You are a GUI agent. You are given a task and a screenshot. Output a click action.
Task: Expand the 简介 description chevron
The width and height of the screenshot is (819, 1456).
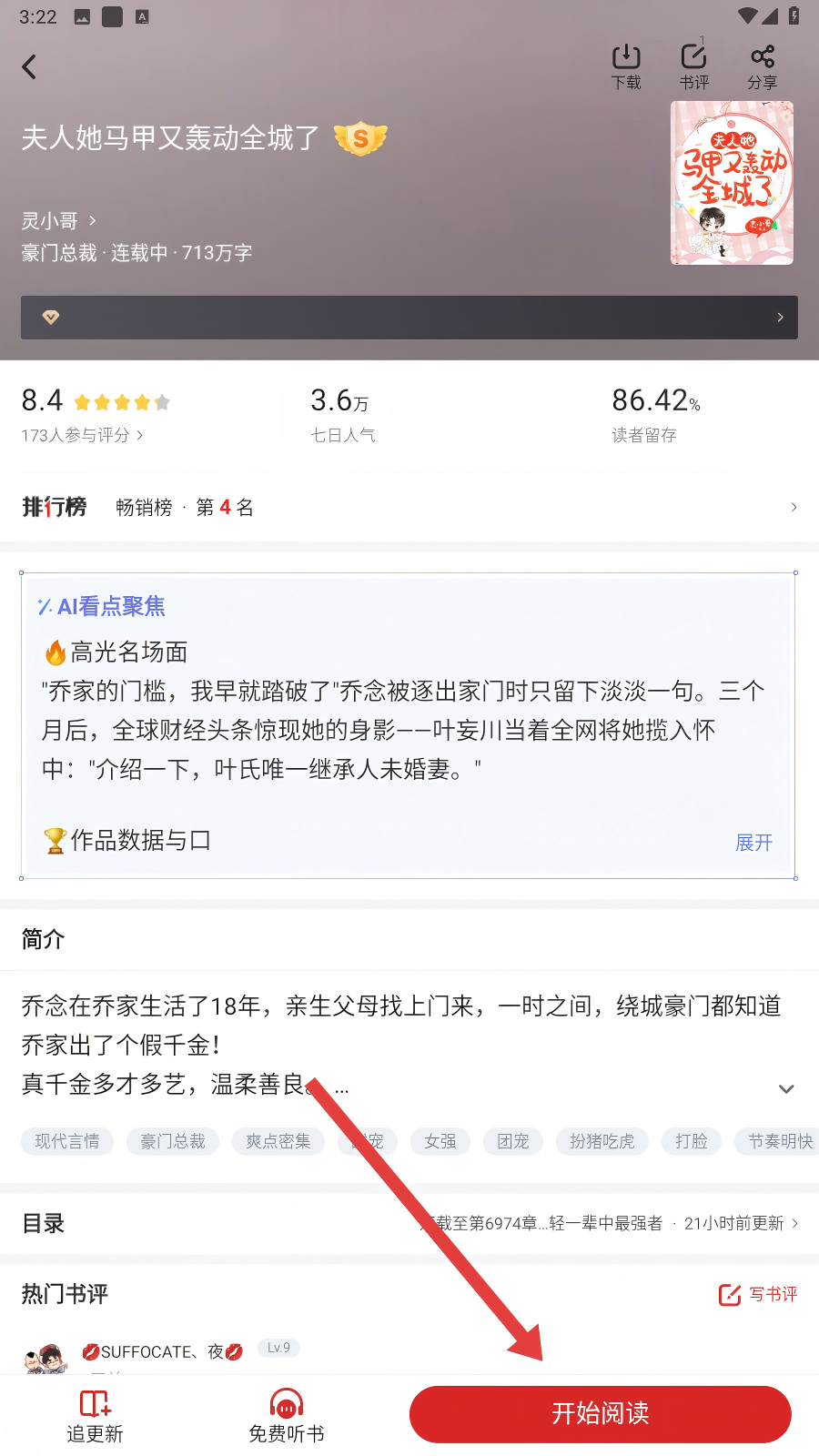tap(786, 1088)
